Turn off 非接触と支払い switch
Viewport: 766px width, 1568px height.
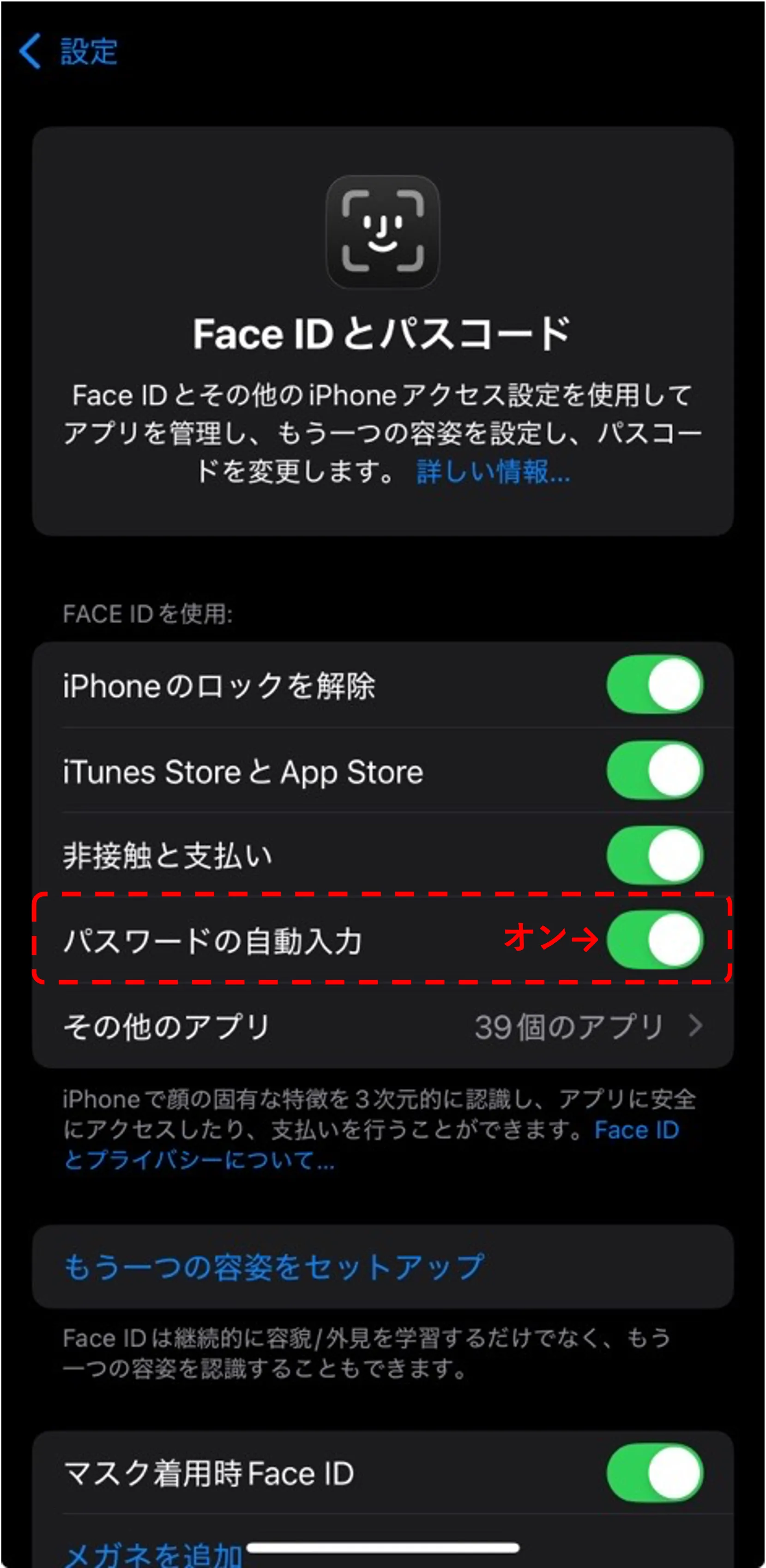[655, 855]
